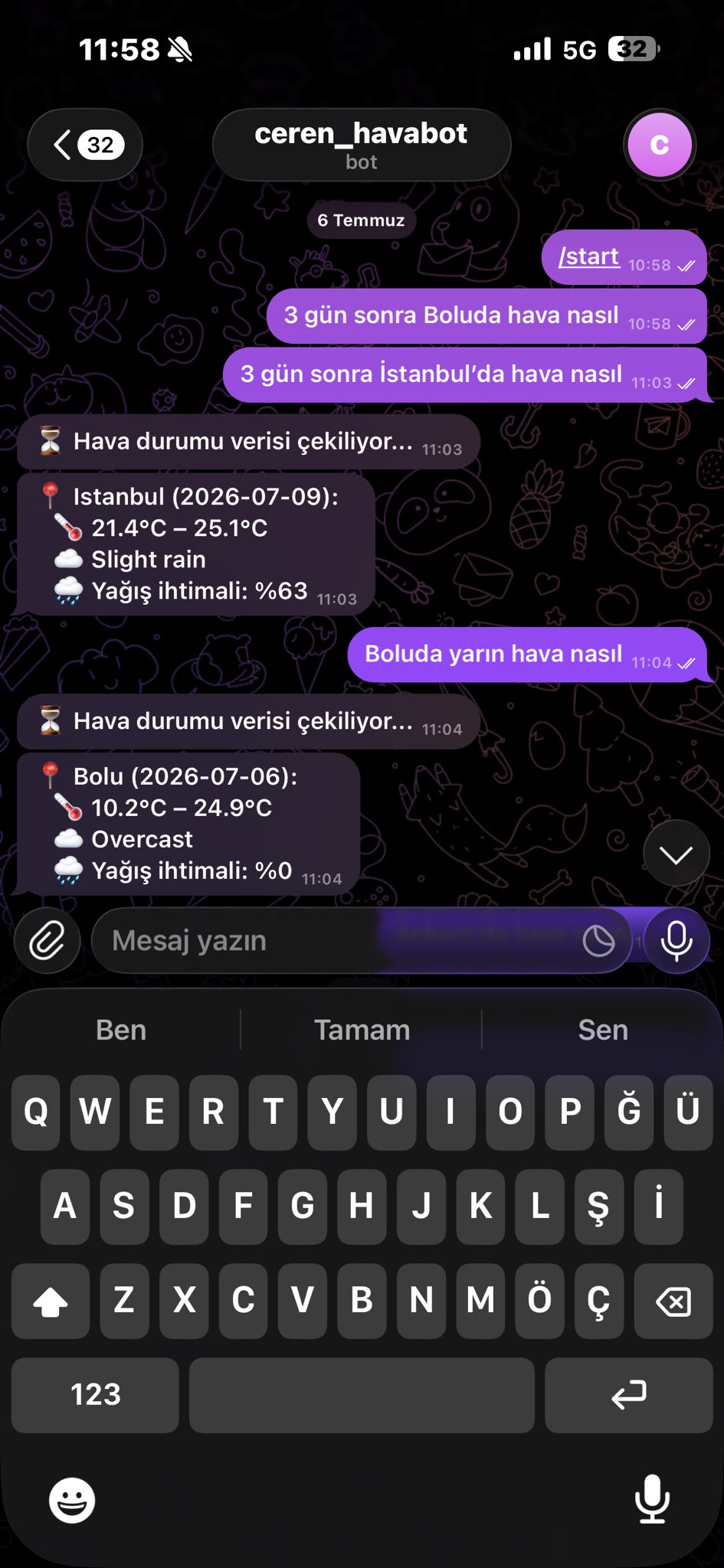The height and width of the screenshot is (1568, 724).
Task: Open ceren_havabot bot info header
Action: pyautogui.click(x=361, y=145)
